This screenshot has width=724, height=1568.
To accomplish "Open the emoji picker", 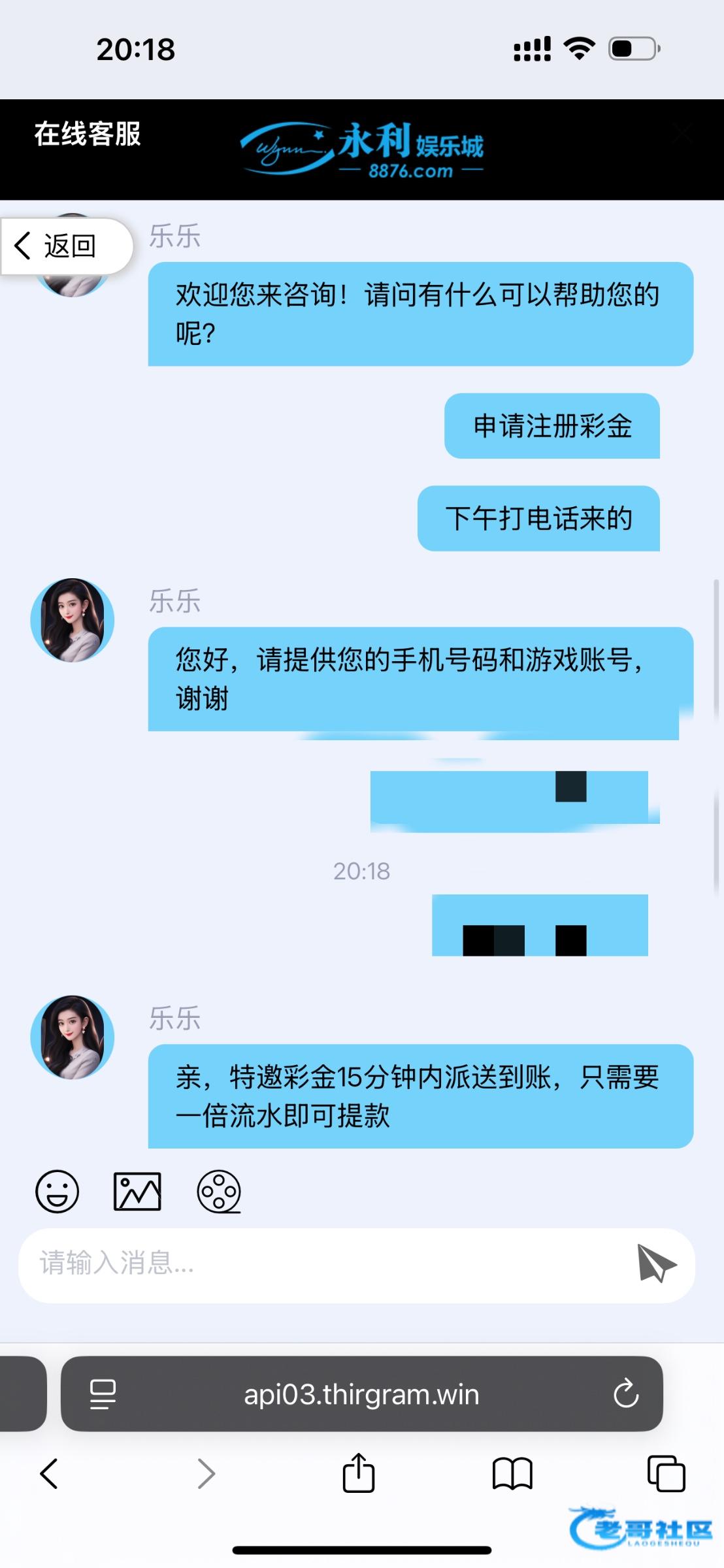I will click(57, 1191).
